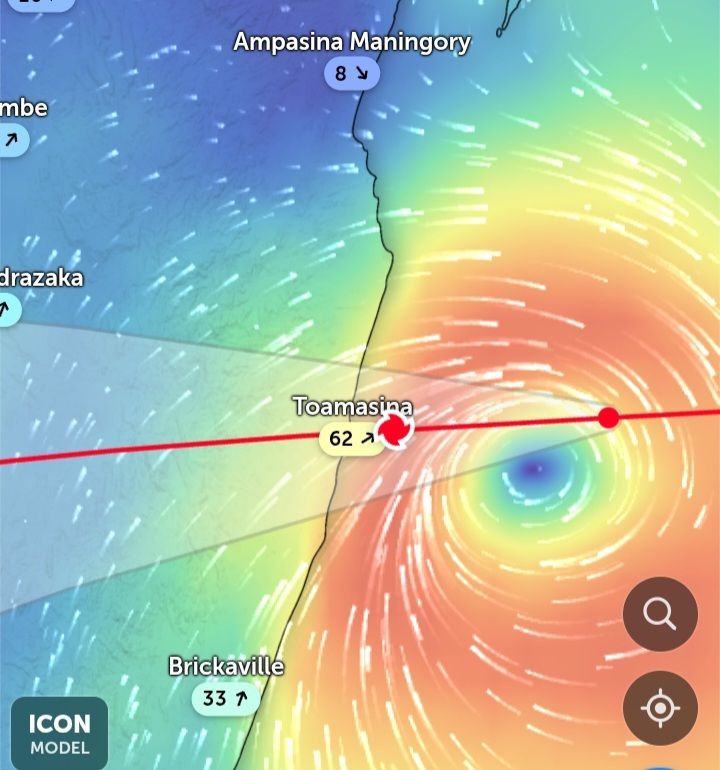Open the map search button
This screenshot has width=720, height=770.
point(660,614)
